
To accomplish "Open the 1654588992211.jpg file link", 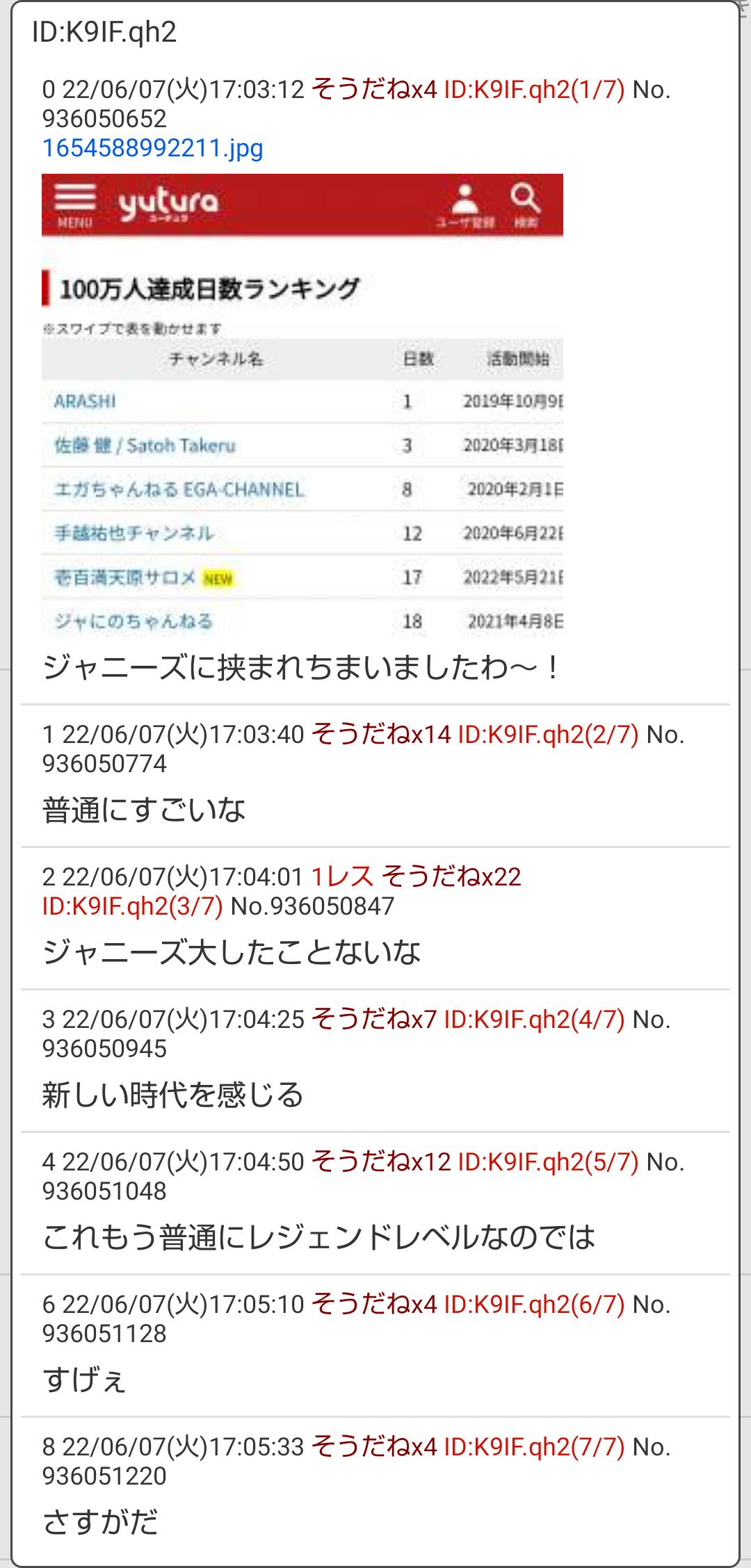I will click(152, 148).
